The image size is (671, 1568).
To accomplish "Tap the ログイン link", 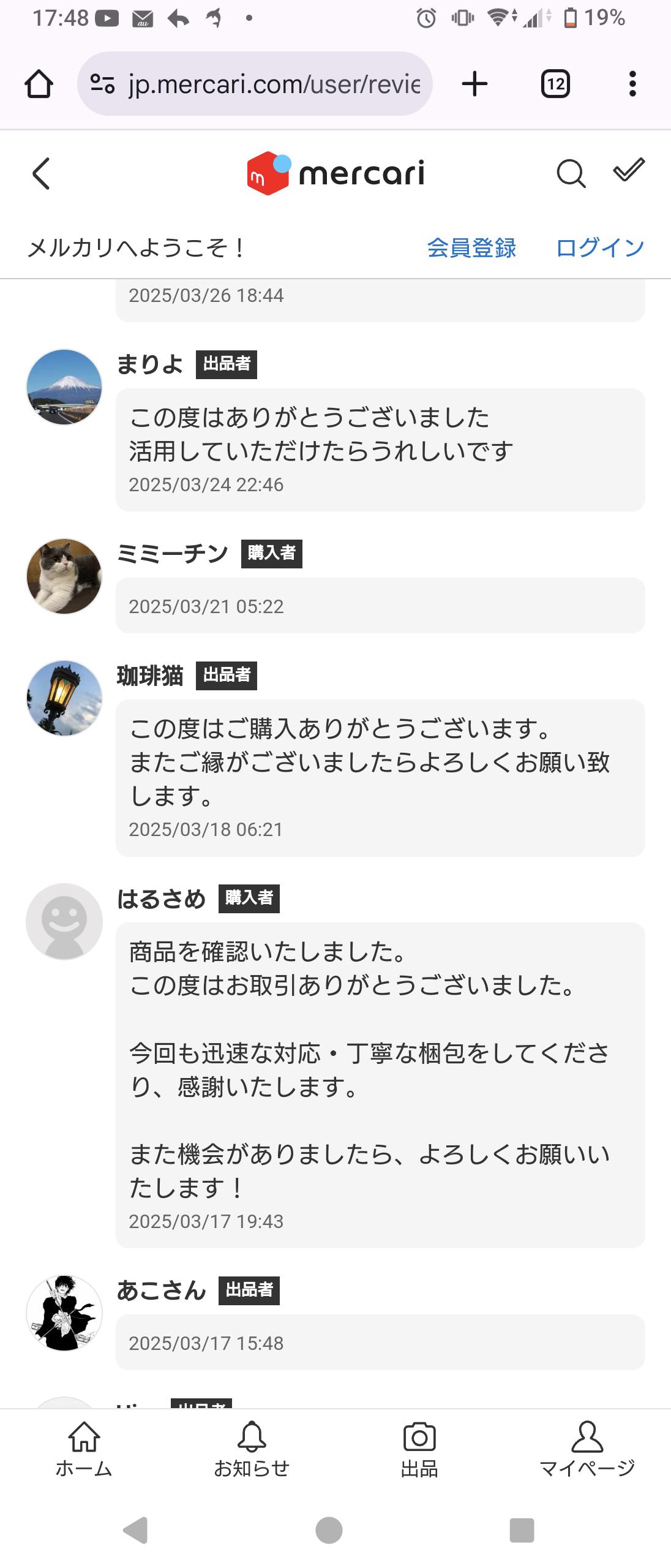I will [600, 248].
